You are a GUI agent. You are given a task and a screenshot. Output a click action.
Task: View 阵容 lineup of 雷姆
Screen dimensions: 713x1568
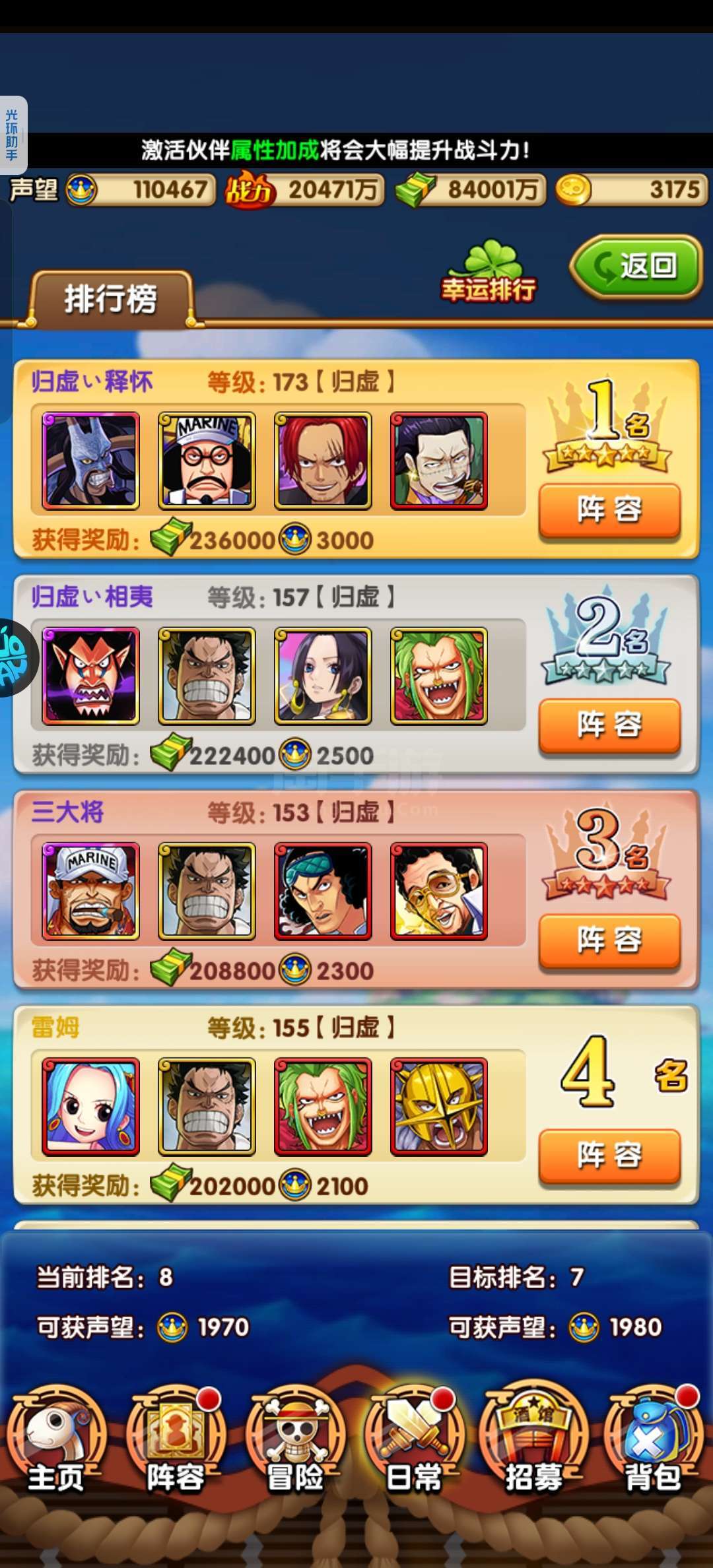pos(609,1156)
